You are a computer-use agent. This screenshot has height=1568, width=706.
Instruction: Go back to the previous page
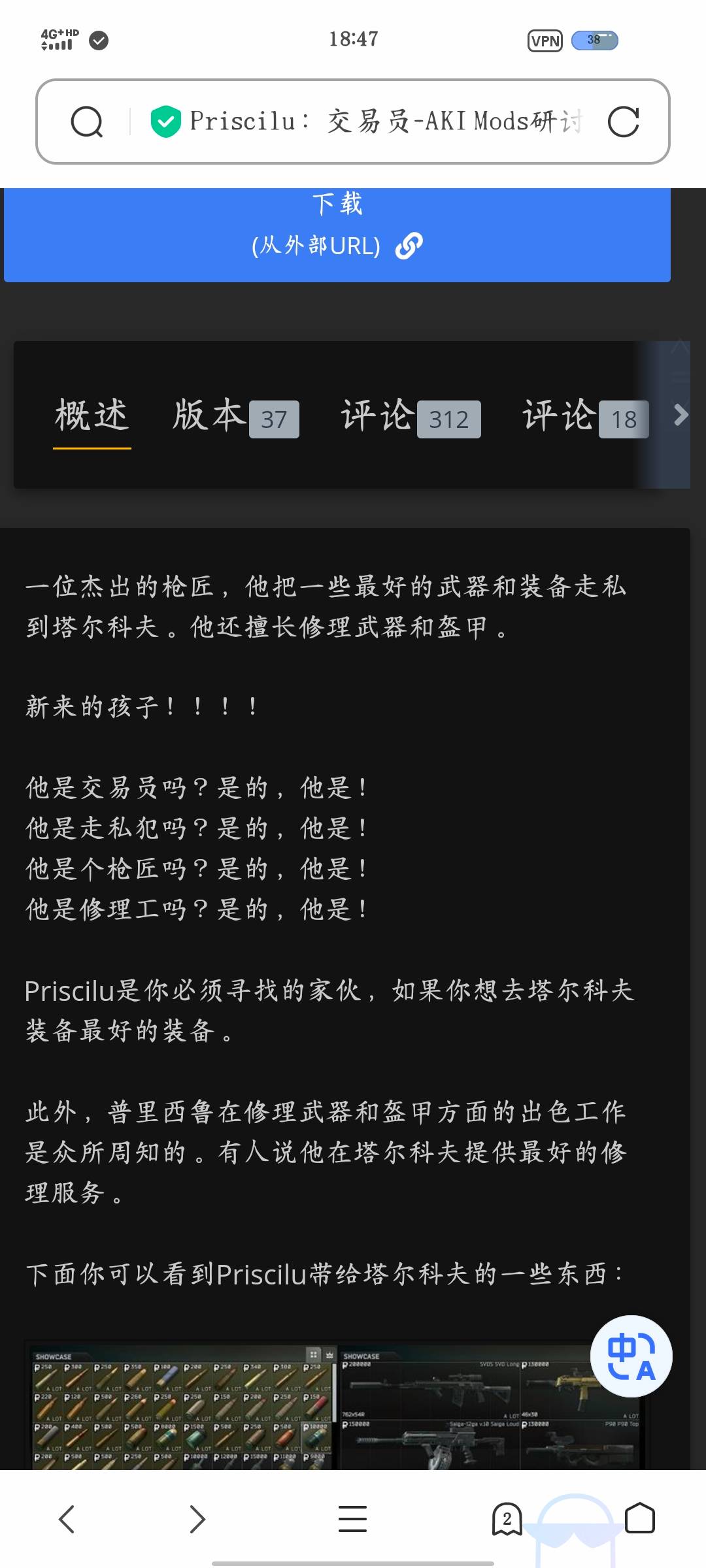[67, 1518]
